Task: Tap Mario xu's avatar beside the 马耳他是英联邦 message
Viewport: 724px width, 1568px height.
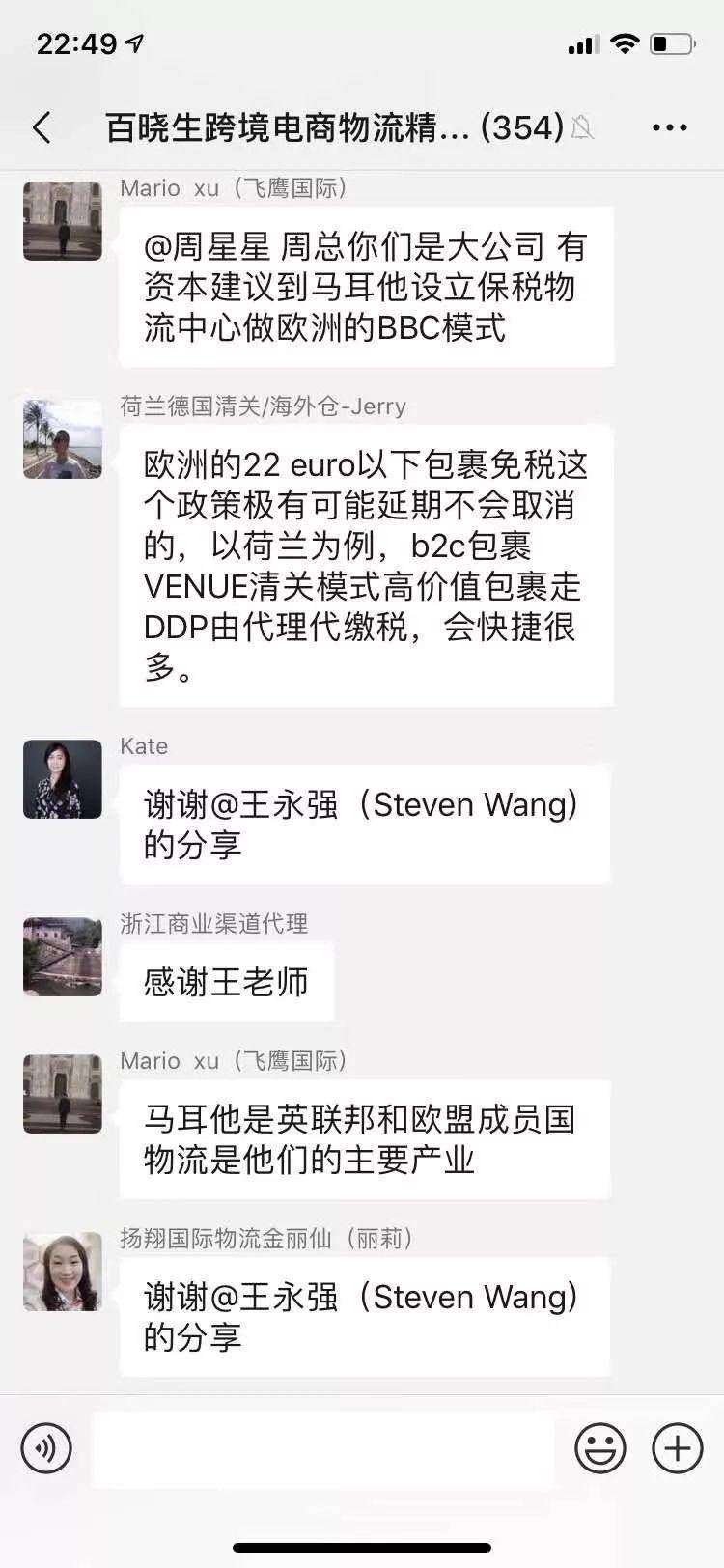Action: [x=63, y=1094]
